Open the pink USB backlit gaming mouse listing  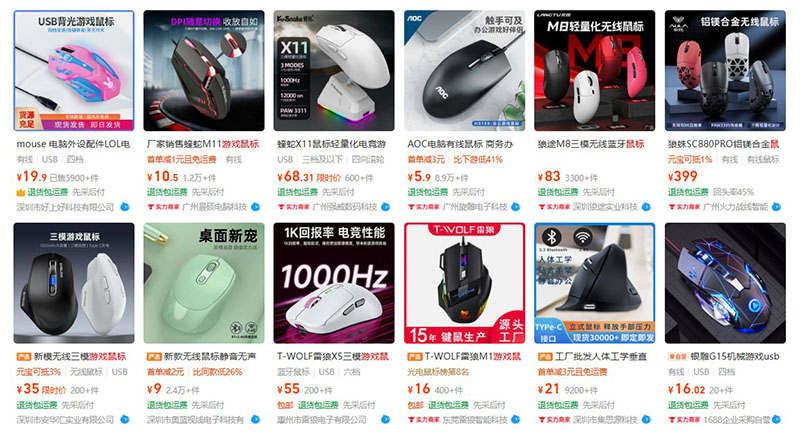coord(74,70)
